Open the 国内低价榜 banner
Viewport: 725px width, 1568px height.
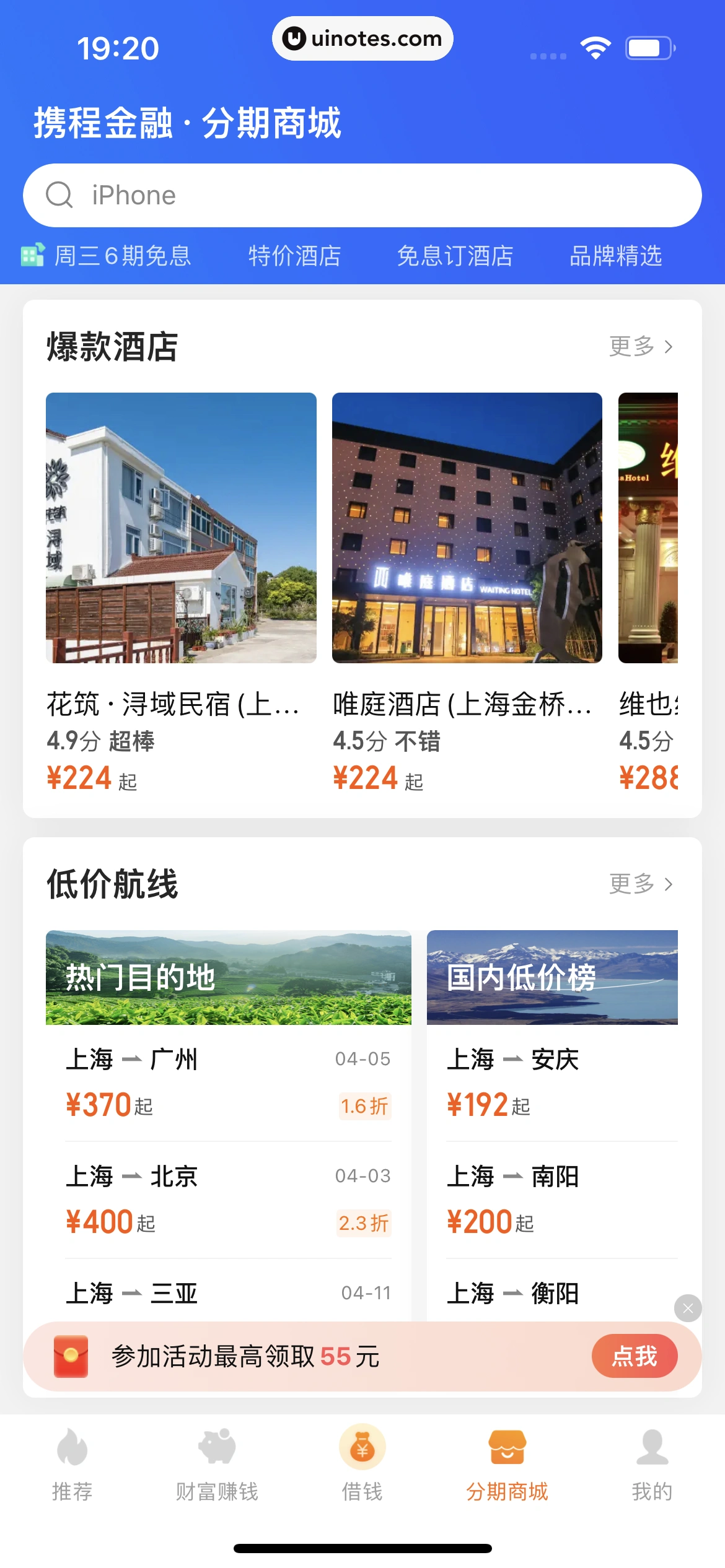click(551, 977)
